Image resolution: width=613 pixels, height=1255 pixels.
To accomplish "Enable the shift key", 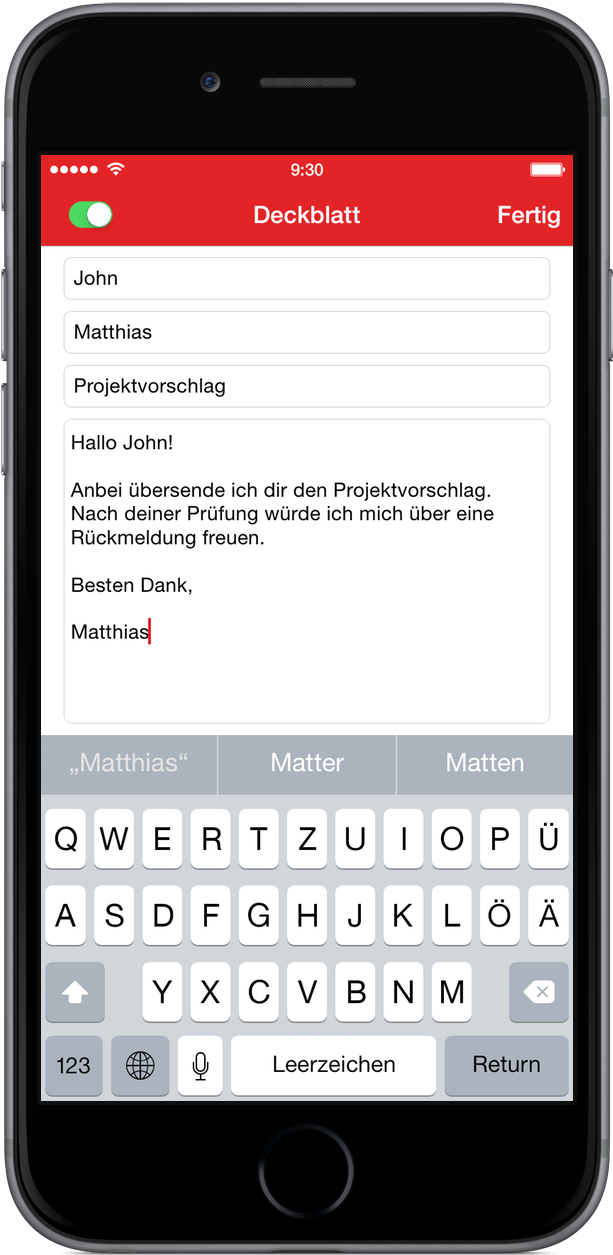I will 75,992.
